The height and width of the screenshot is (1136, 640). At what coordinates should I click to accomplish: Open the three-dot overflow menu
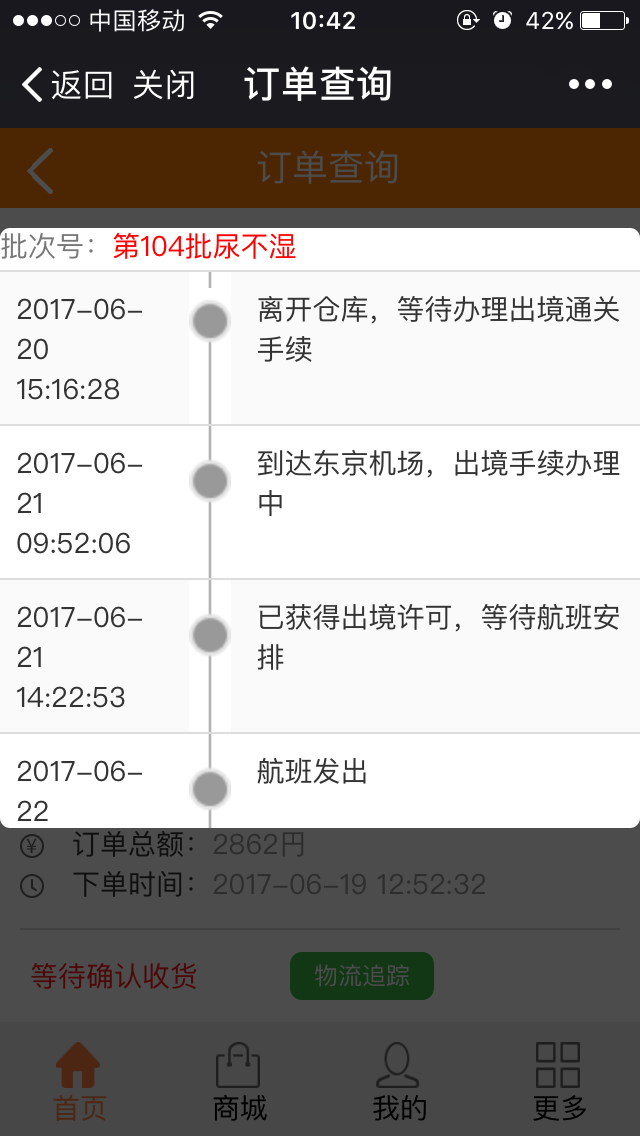point(590,85)
